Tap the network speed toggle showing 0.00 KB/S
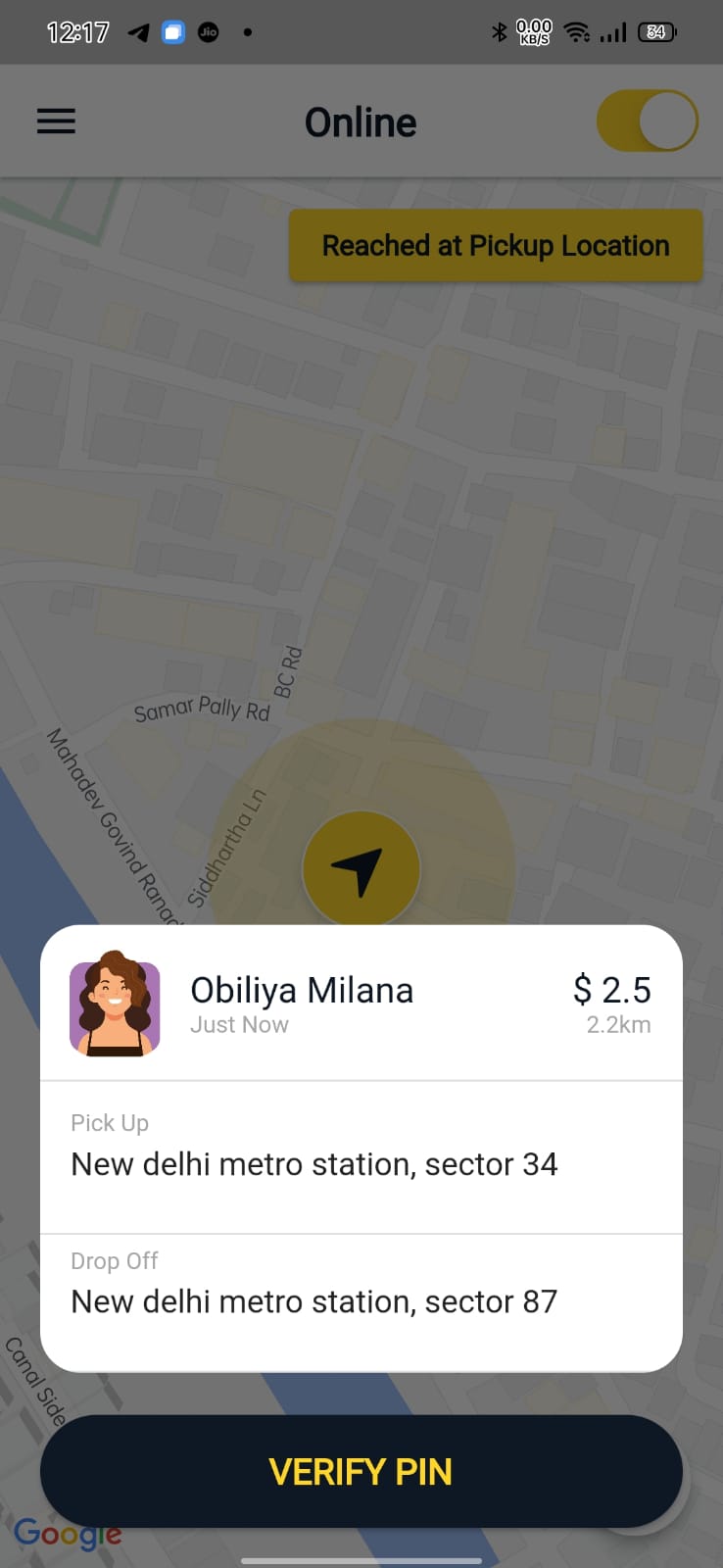723x1568 pixels. (534, 31)
